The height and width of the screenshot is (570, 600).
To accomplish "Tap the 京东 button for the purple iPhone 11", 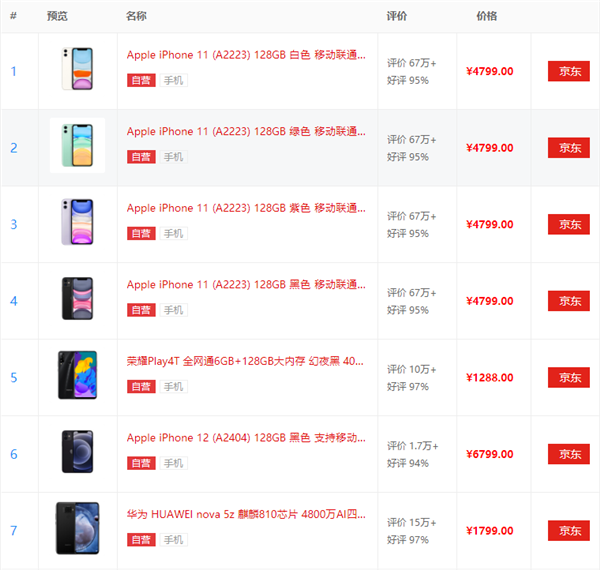I will click(568, 224).
